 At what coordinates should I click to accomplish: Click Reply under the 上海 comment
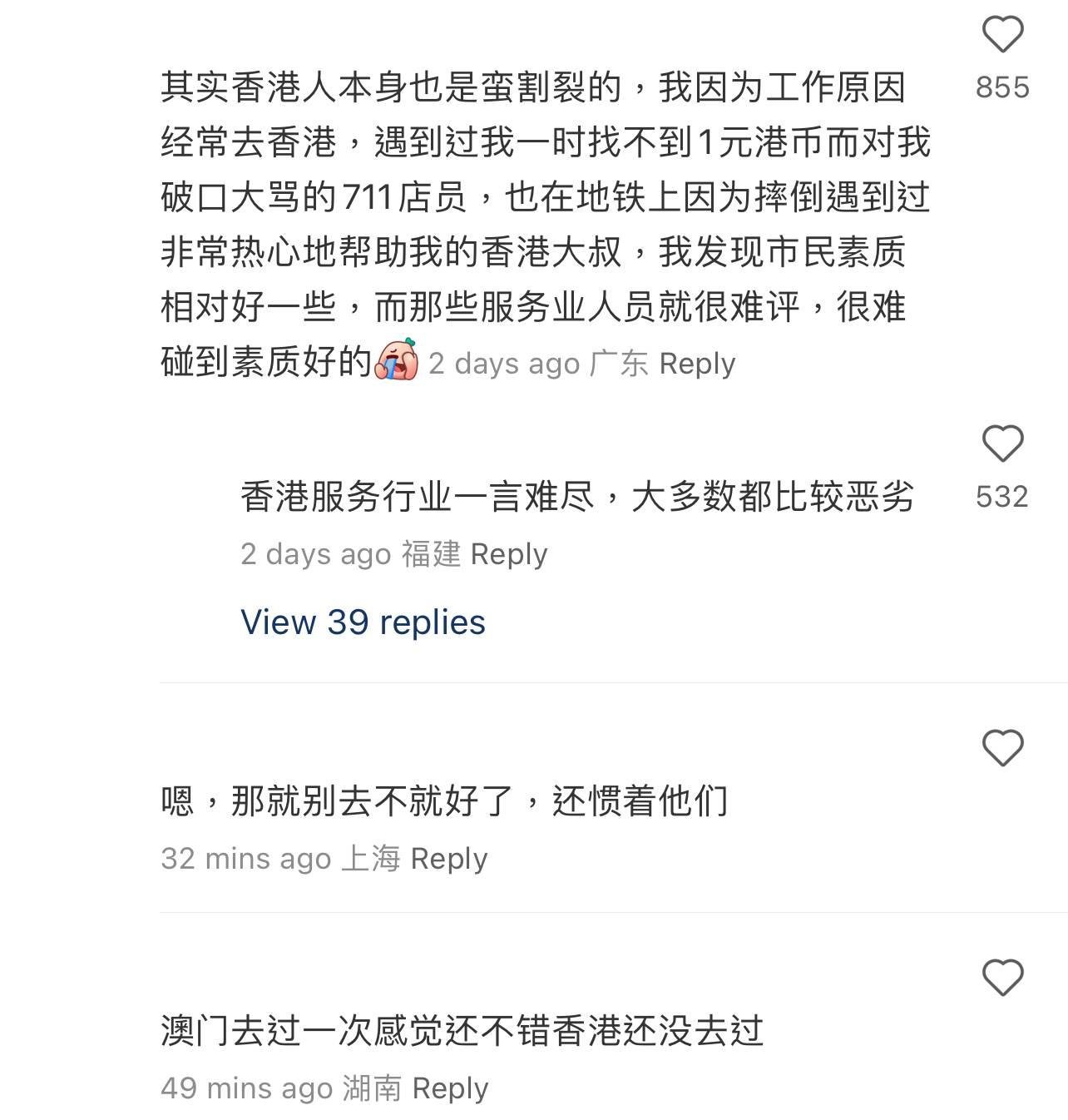[x=448, y=858]
